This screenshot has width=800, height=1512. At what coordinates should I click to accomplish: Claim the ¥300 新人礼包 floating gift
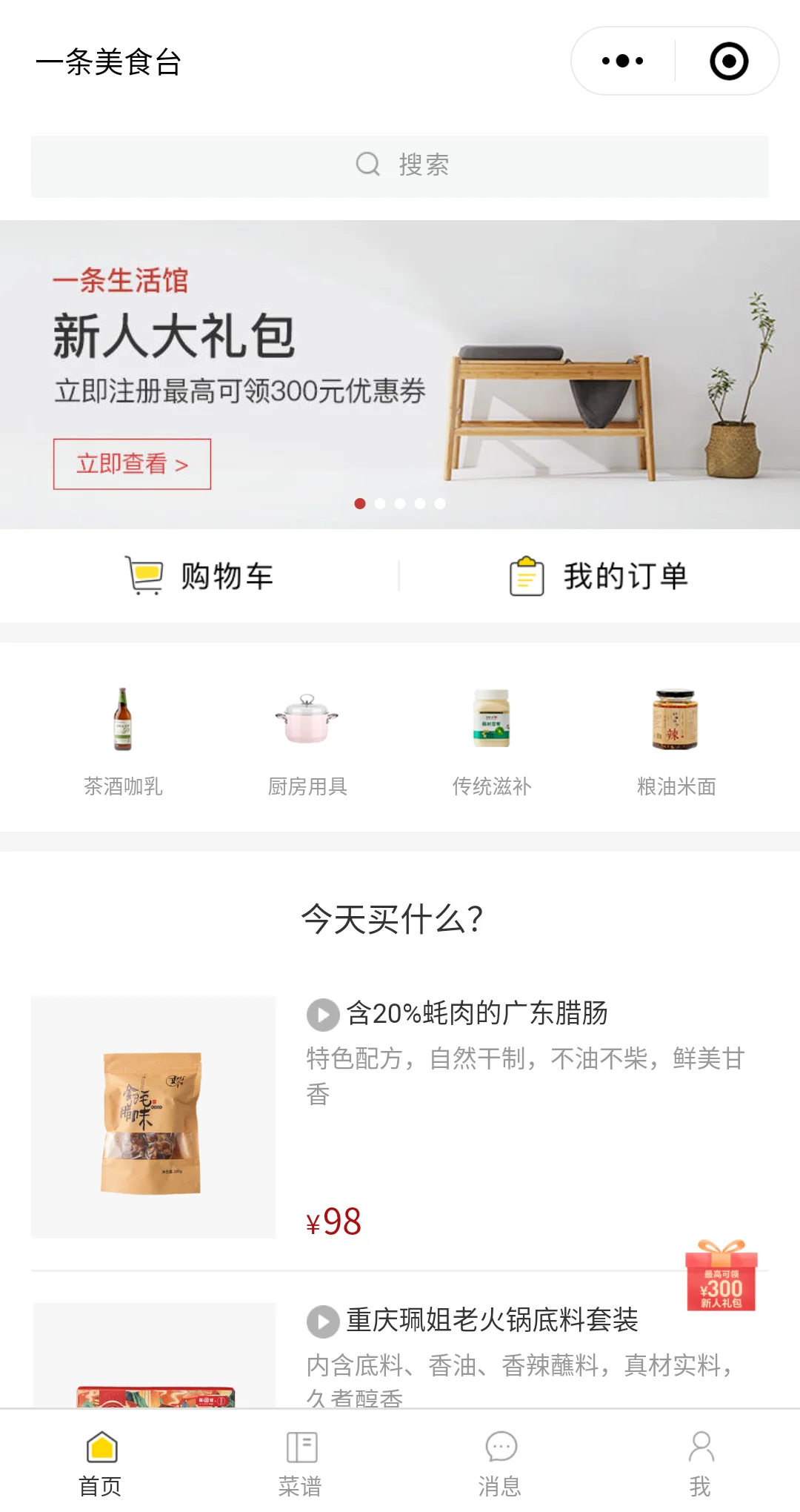[721, 1276]
